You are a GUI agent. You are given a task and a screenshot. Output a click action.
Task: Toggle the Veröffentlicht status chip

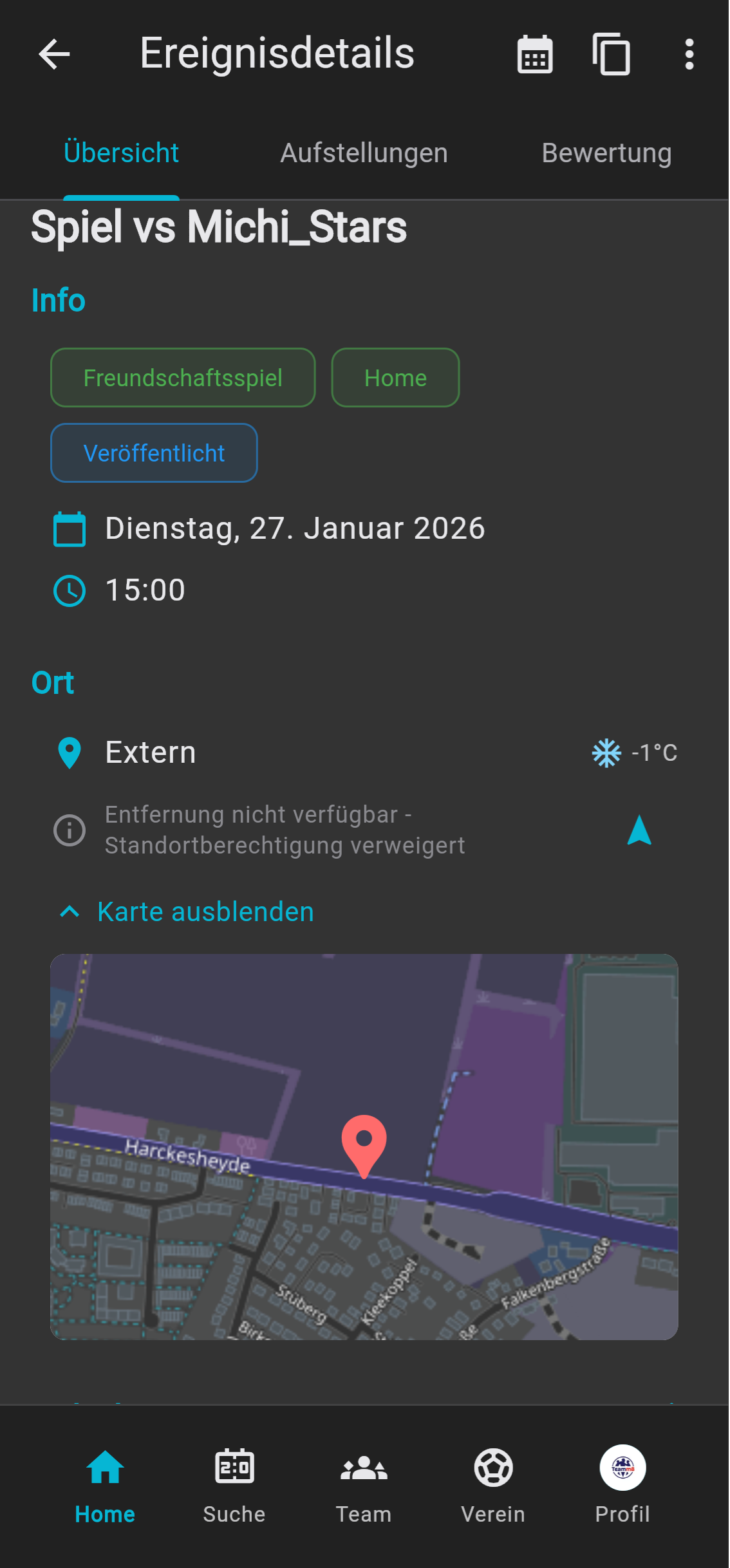click(x=154, y=453)
